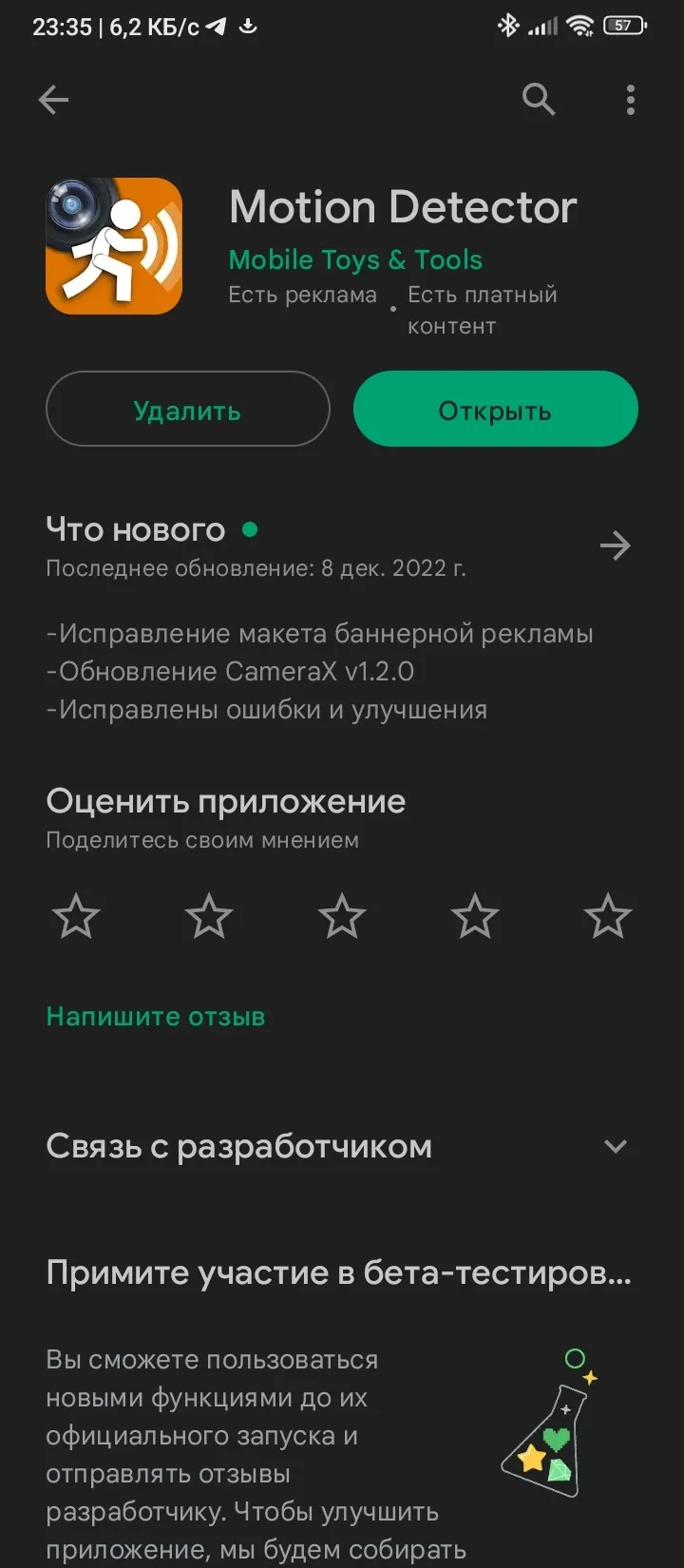Viewport: 684px width, 1568px height.
Task: Tap Напишите отзыв to write a review
Action: pos(156,1017)
